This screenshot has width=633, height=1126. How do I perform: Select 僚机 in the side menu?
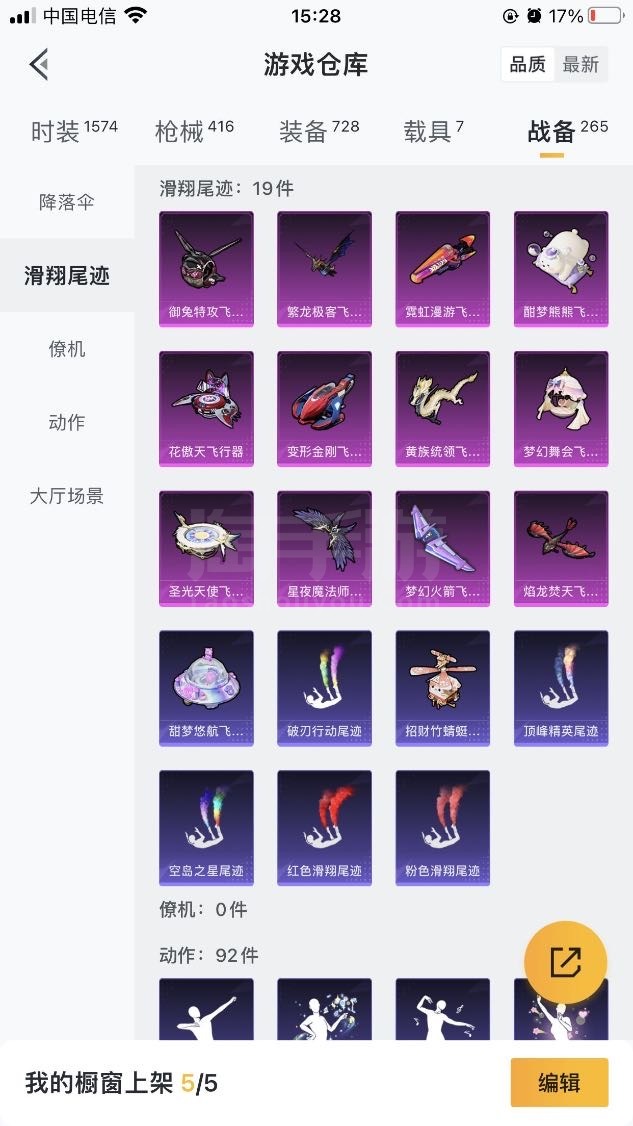tap(67, 349)
